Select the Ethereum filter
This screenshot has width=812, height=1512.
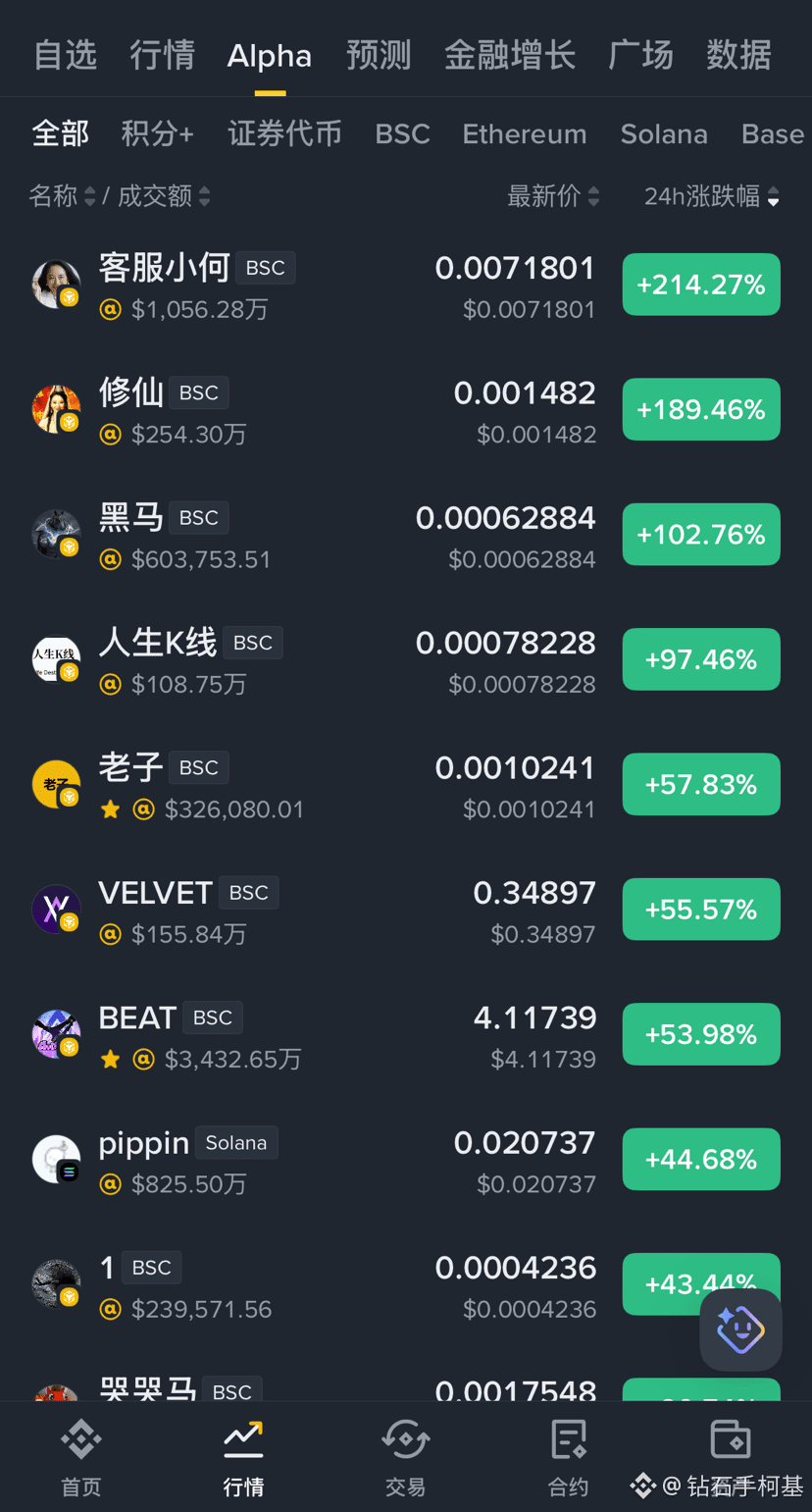point(525,133)
